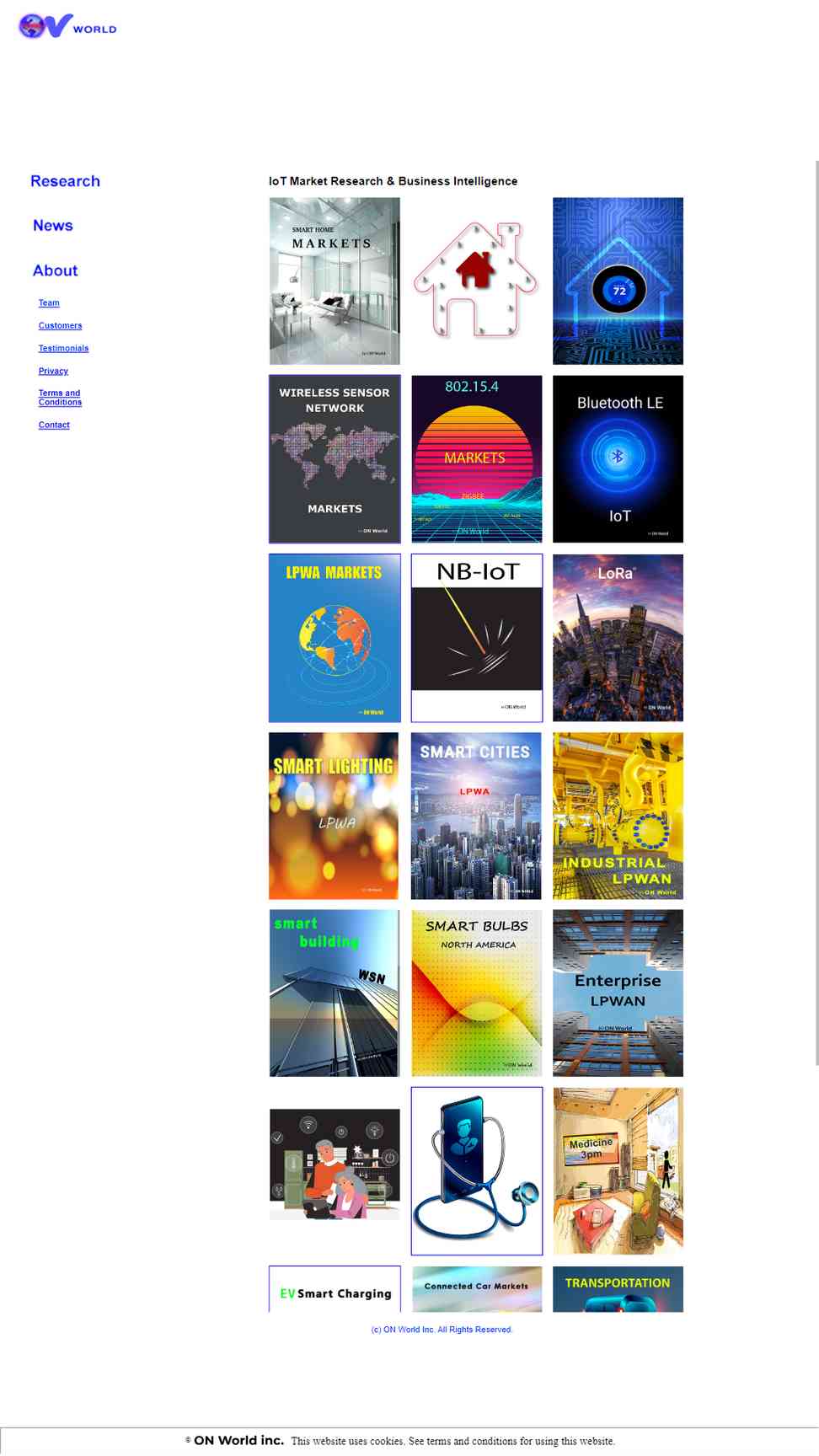Open the Research section
The image size is (819, 1456).
(x=65, y=181)
